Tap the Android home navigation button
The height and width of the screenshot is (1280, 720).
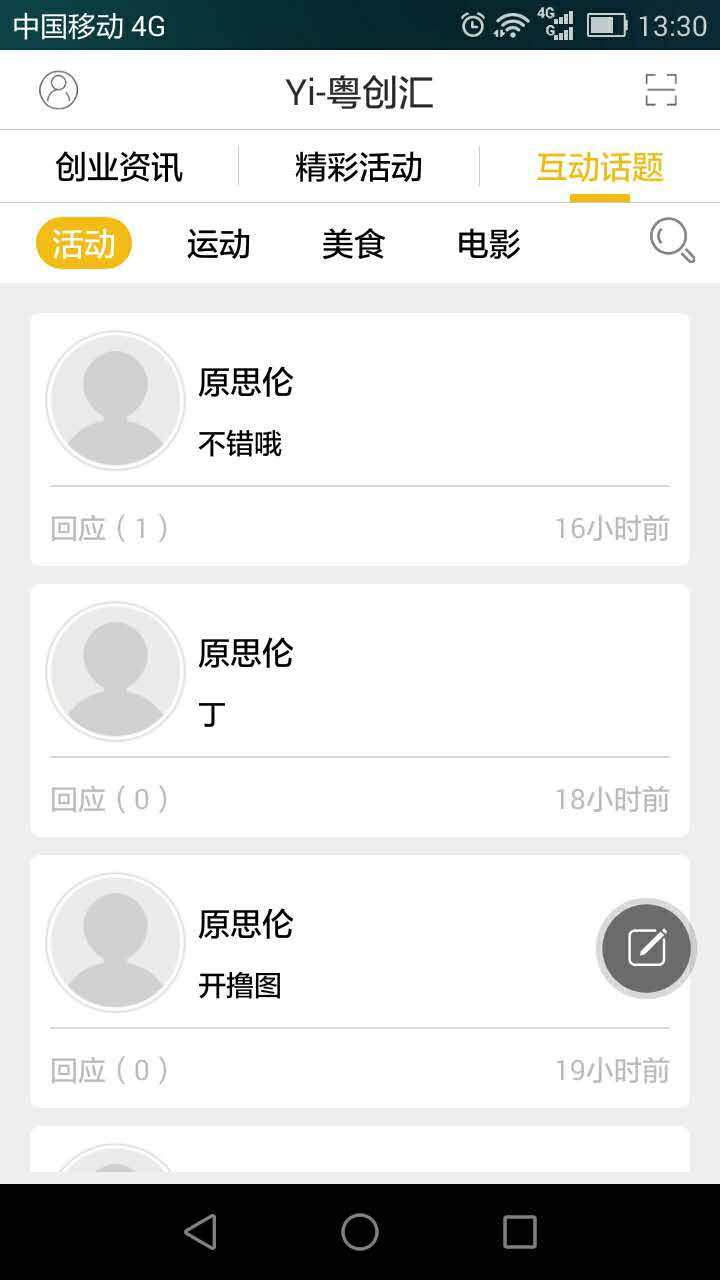[x=359, y=1232]
